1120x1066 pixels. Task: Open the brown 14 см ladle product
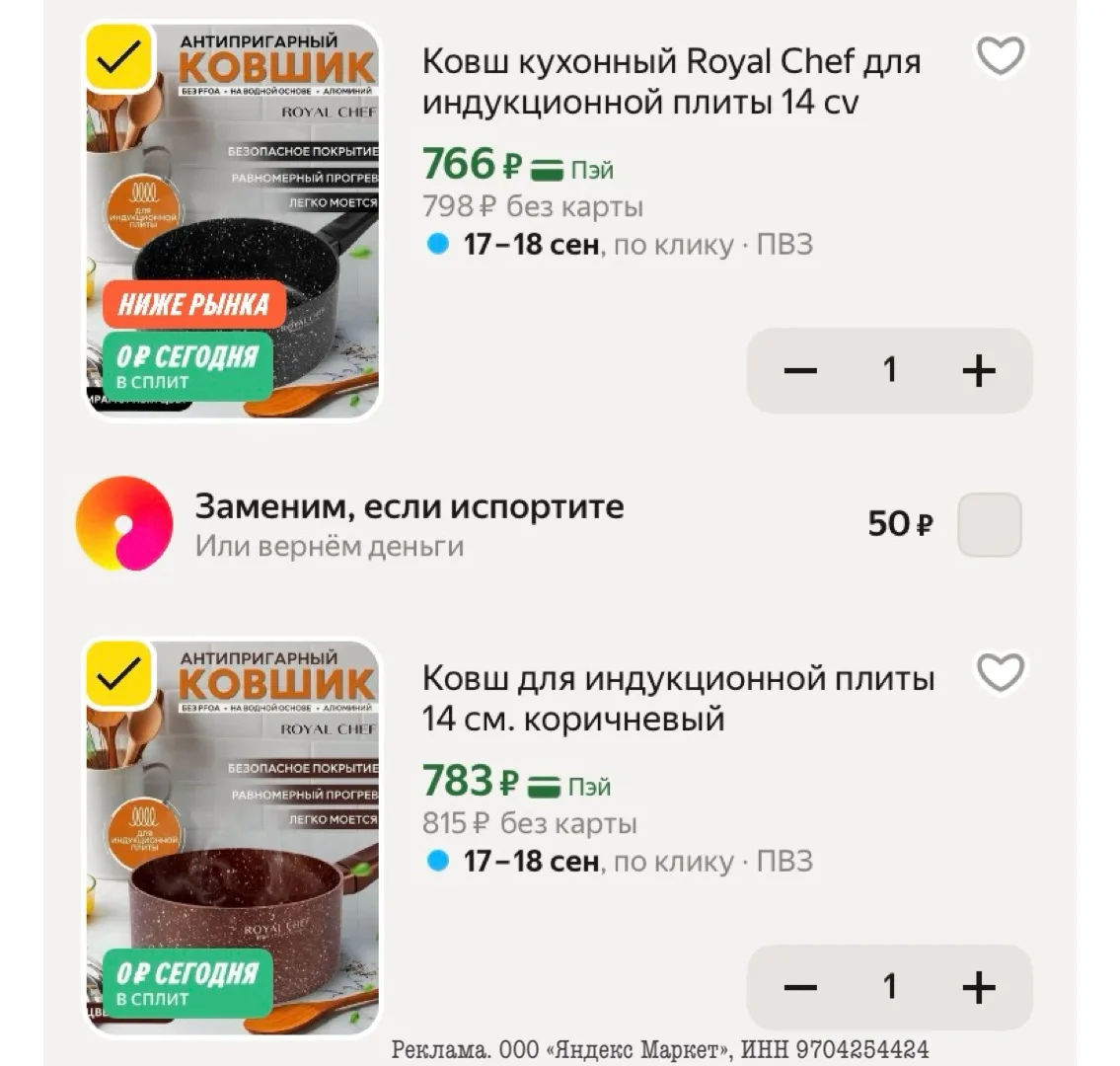click(678, 698)
